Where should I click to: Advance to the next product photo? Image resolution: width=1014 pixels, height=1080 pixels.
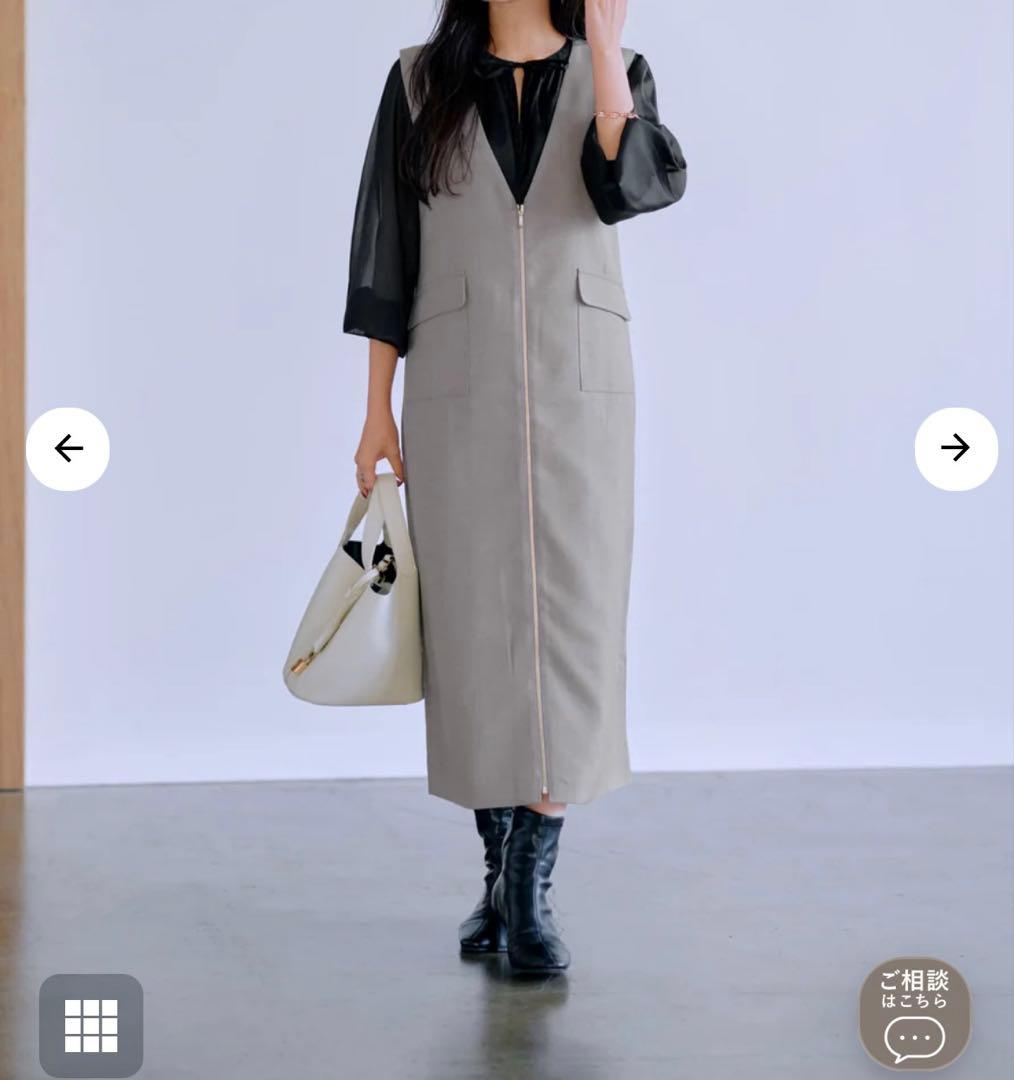click(x=955, y=448)
